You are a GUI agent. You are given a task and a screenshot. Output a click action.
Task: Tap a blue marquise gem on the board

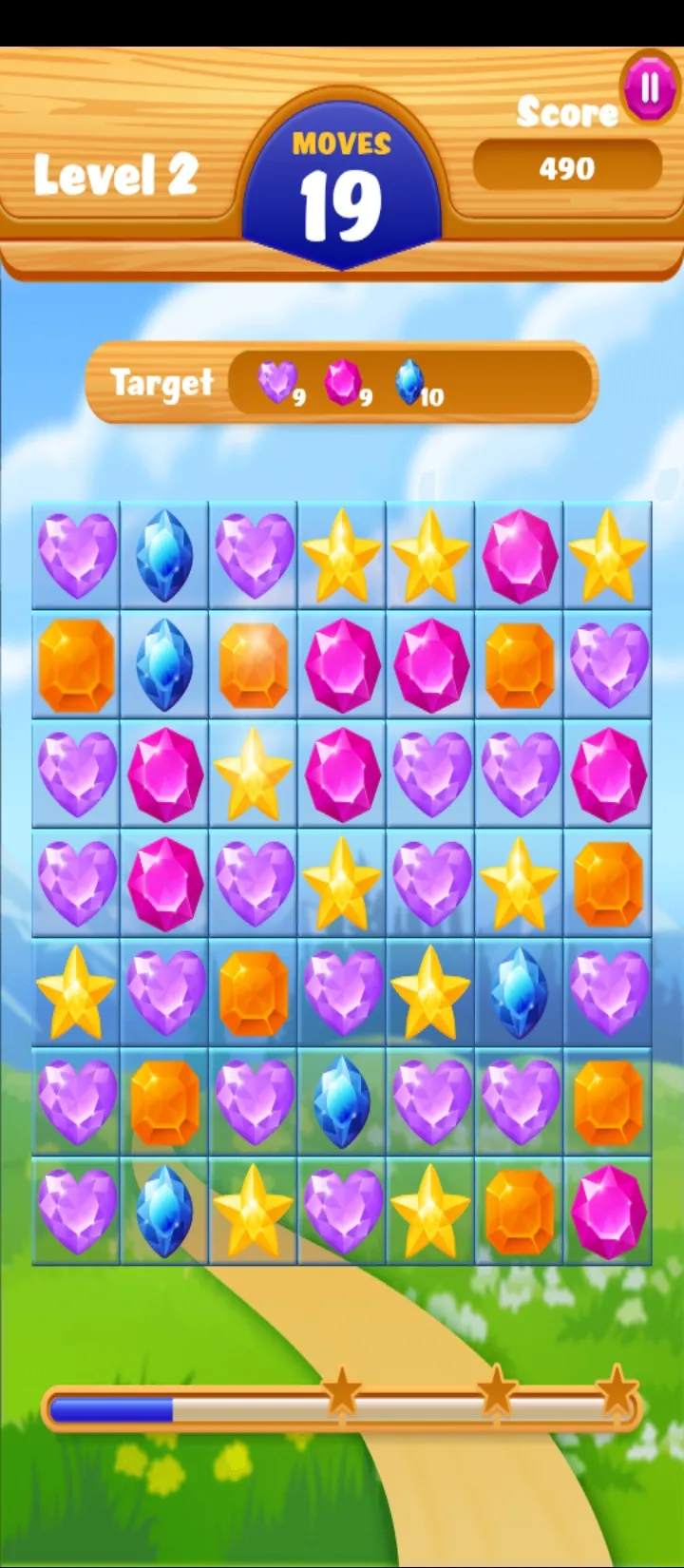[x=164, y=554]
